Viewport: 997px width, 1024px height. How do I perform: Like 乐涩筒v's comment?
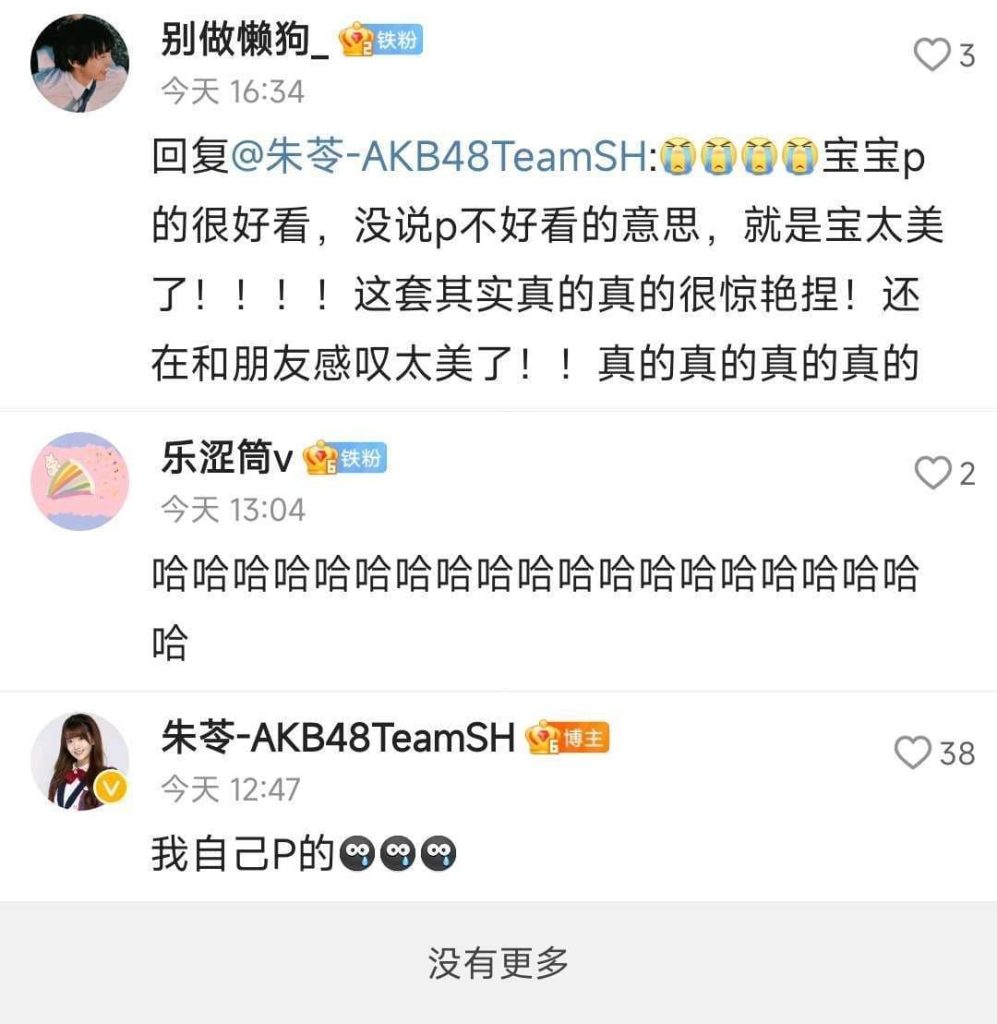tap(933, 473)
